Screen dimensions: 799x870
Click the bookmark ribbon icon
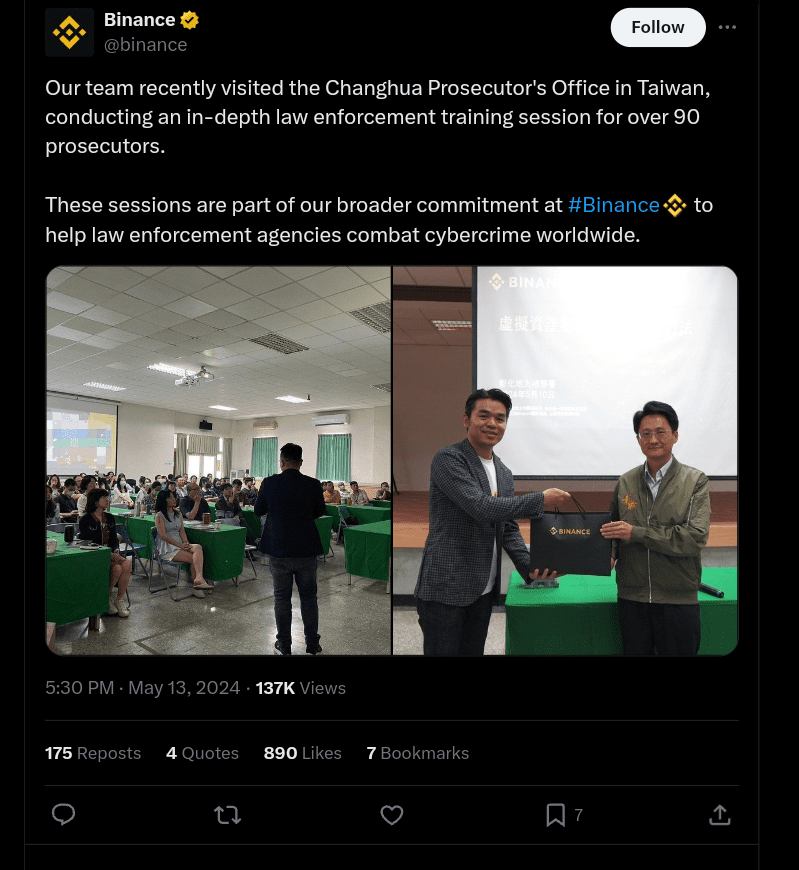(x=555, y=815)
